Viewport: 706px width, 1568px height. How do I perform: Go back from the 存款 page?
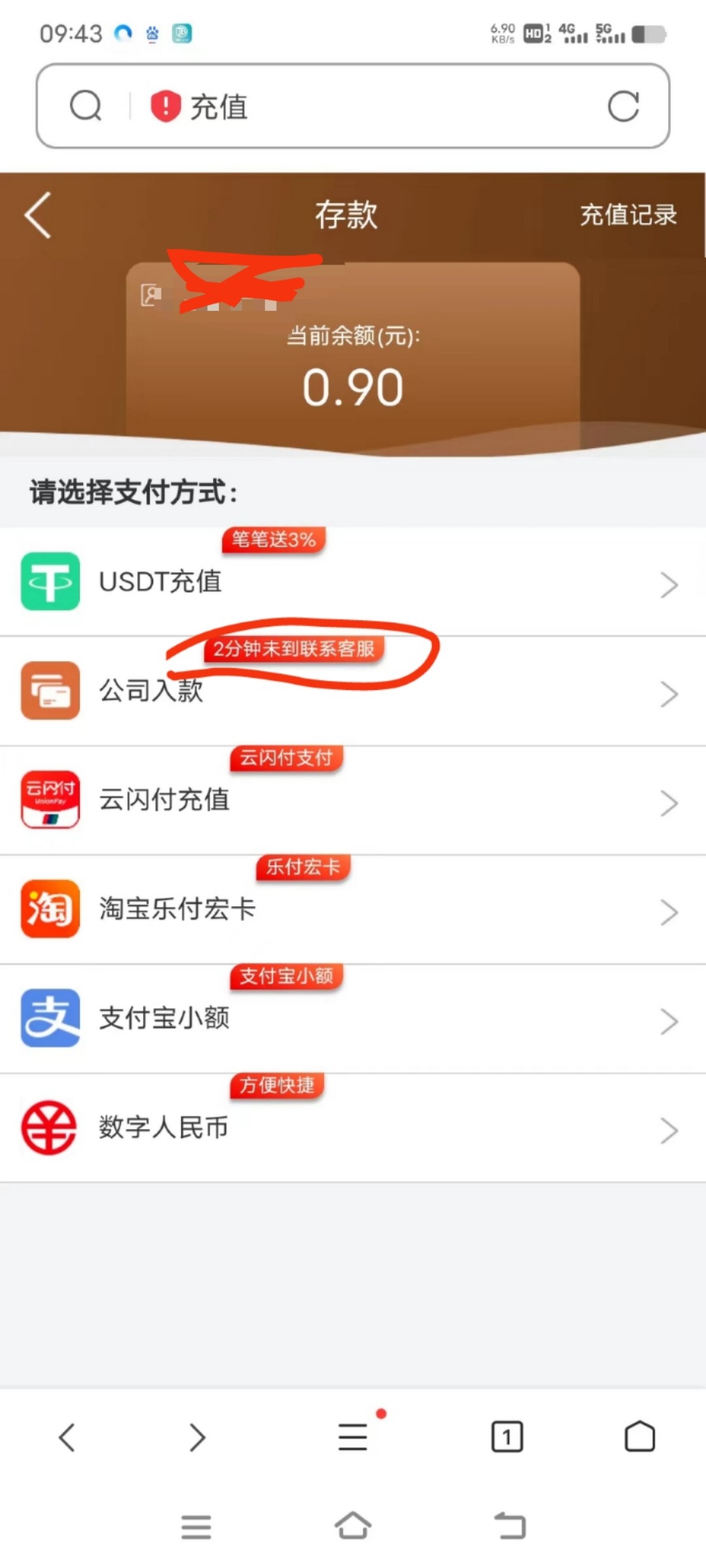coord(38,215)
